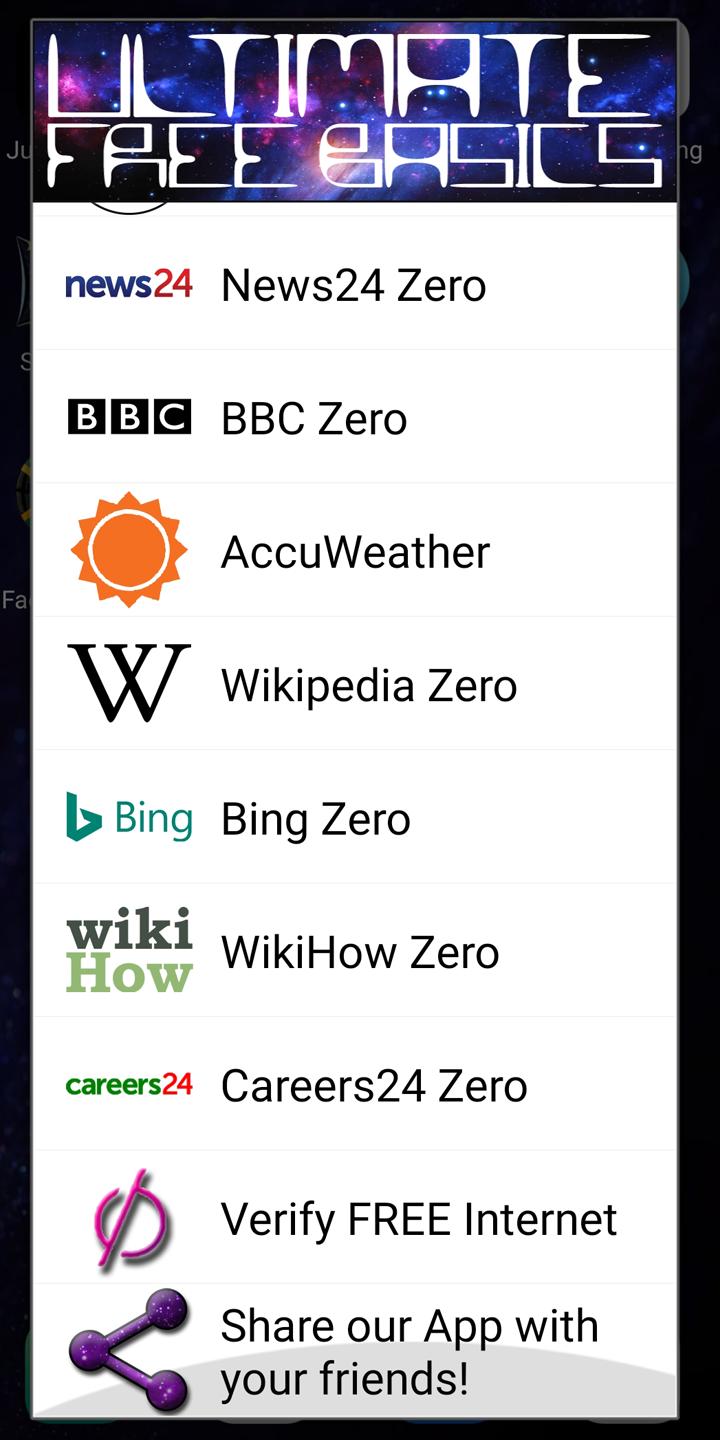Open News24 Zero
This screenshot has width=720, height=1440.
355,284
